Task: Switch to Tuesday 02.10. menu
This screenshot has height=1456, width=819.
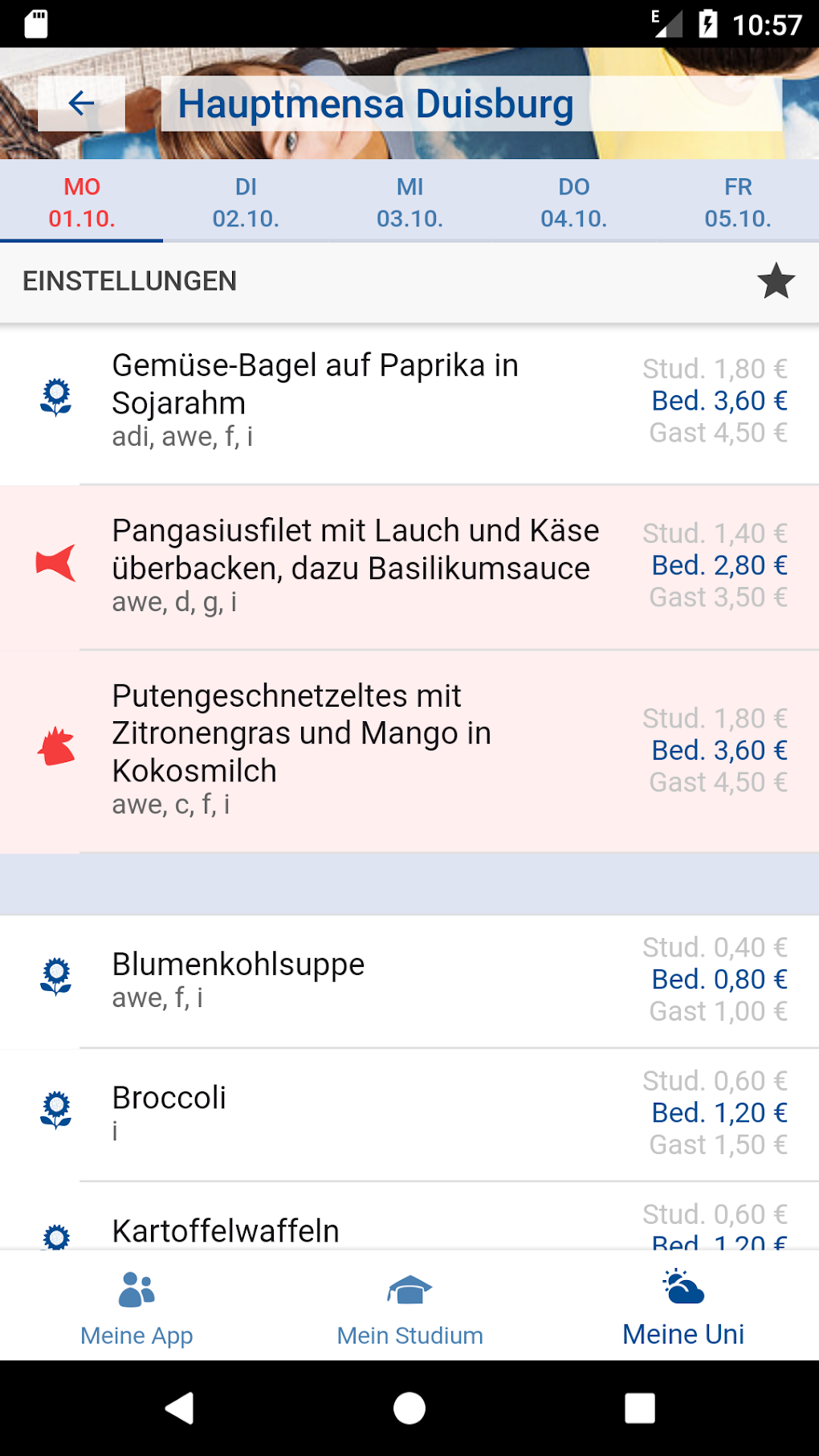Action: coord(246,202)
